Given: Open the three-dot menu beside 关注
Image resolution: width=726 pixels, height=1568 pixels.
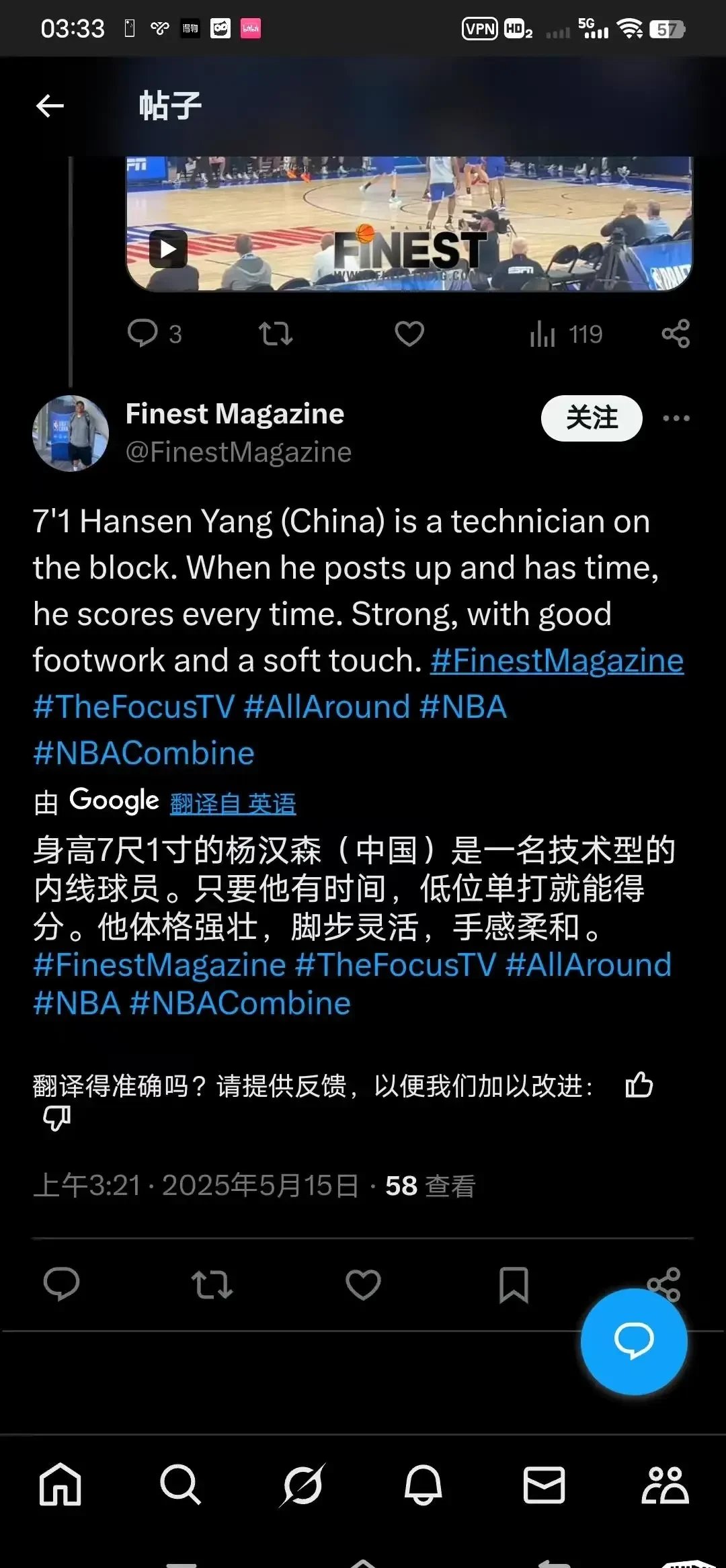Looking at the screenshot, I should pos(676,418).
